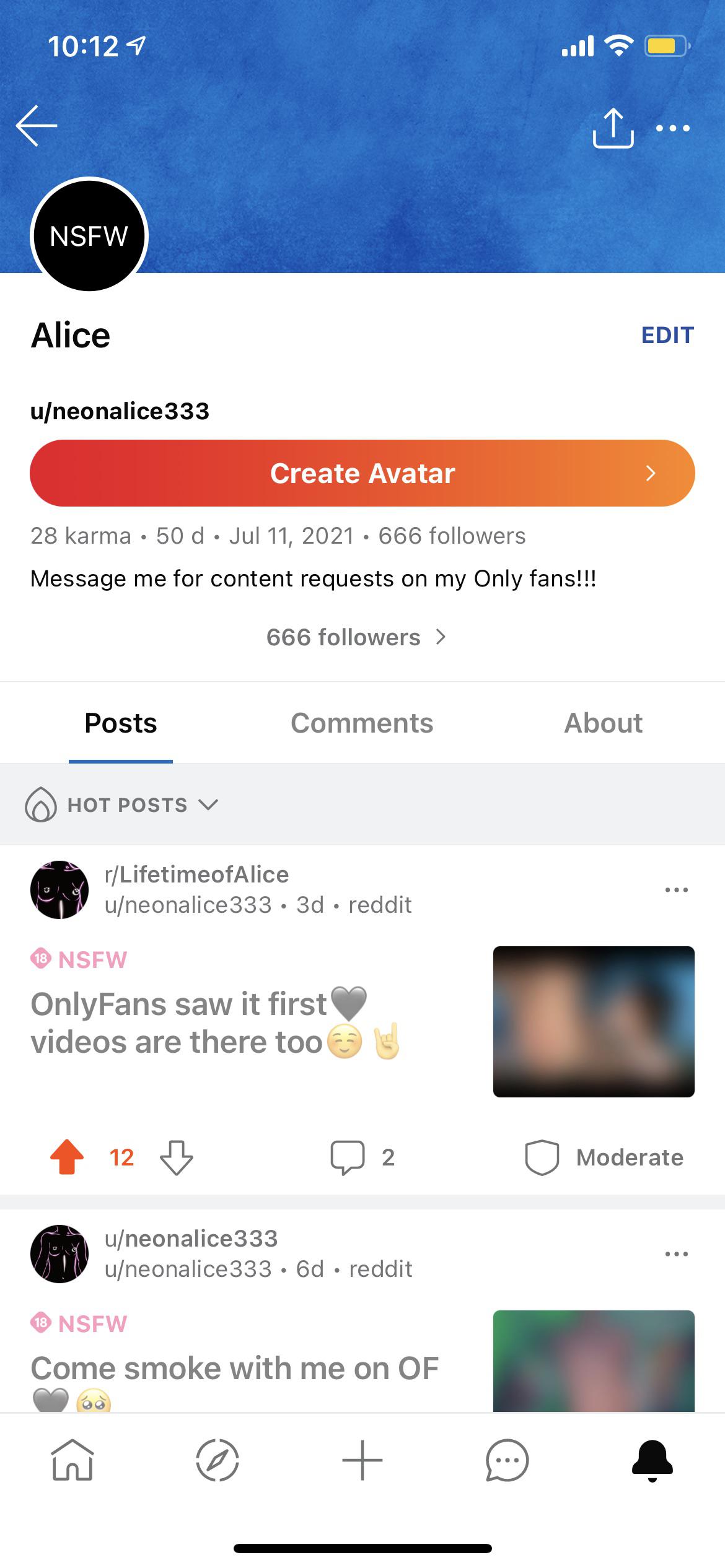Image resolution: width=725 pixels, height=1568 pixels.
Task: Switch to the About tab
Action: [603, 723]
